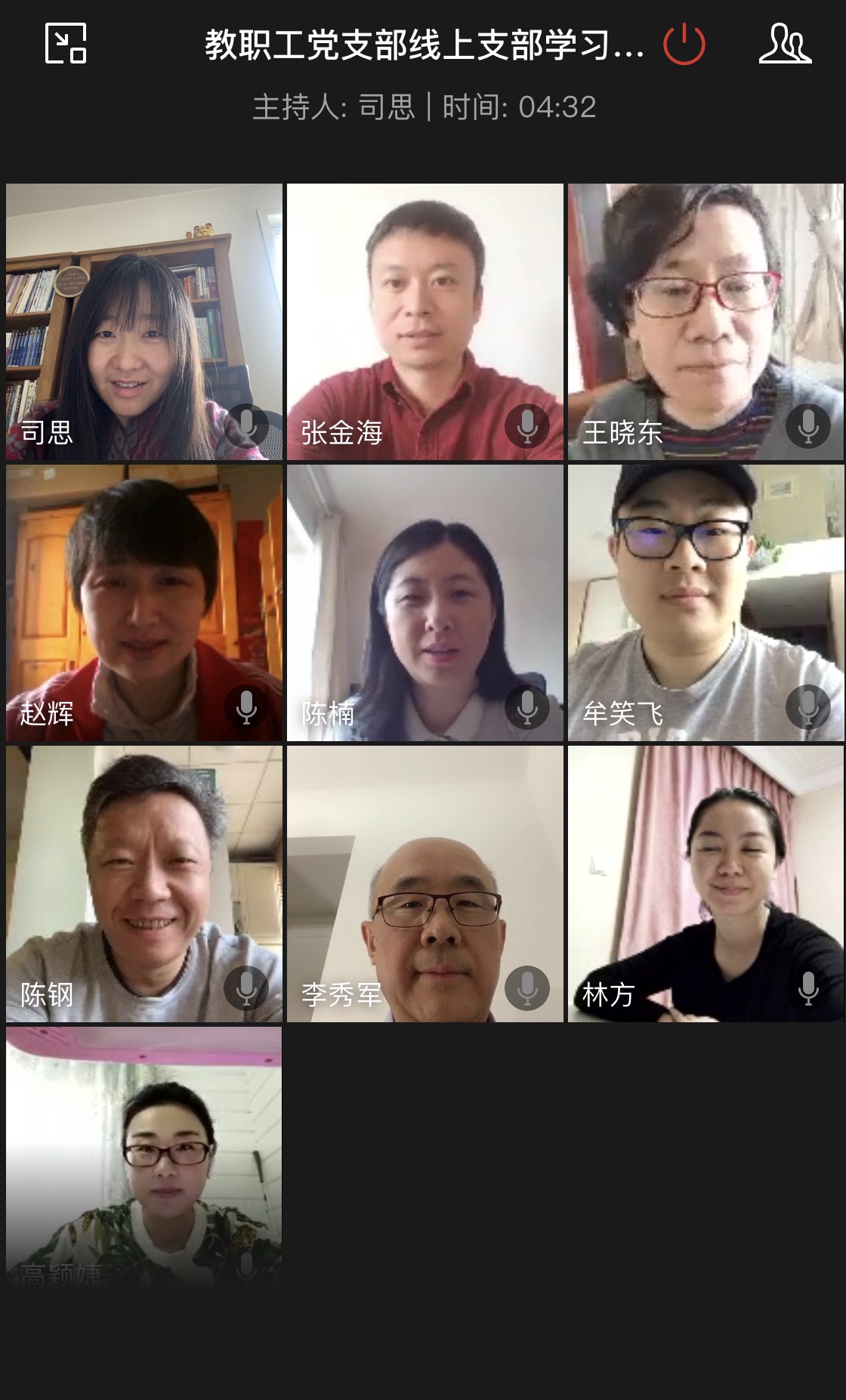Screen dimensions: 846x1400
Task: Select 张金海's video tile
Action: 425,322
